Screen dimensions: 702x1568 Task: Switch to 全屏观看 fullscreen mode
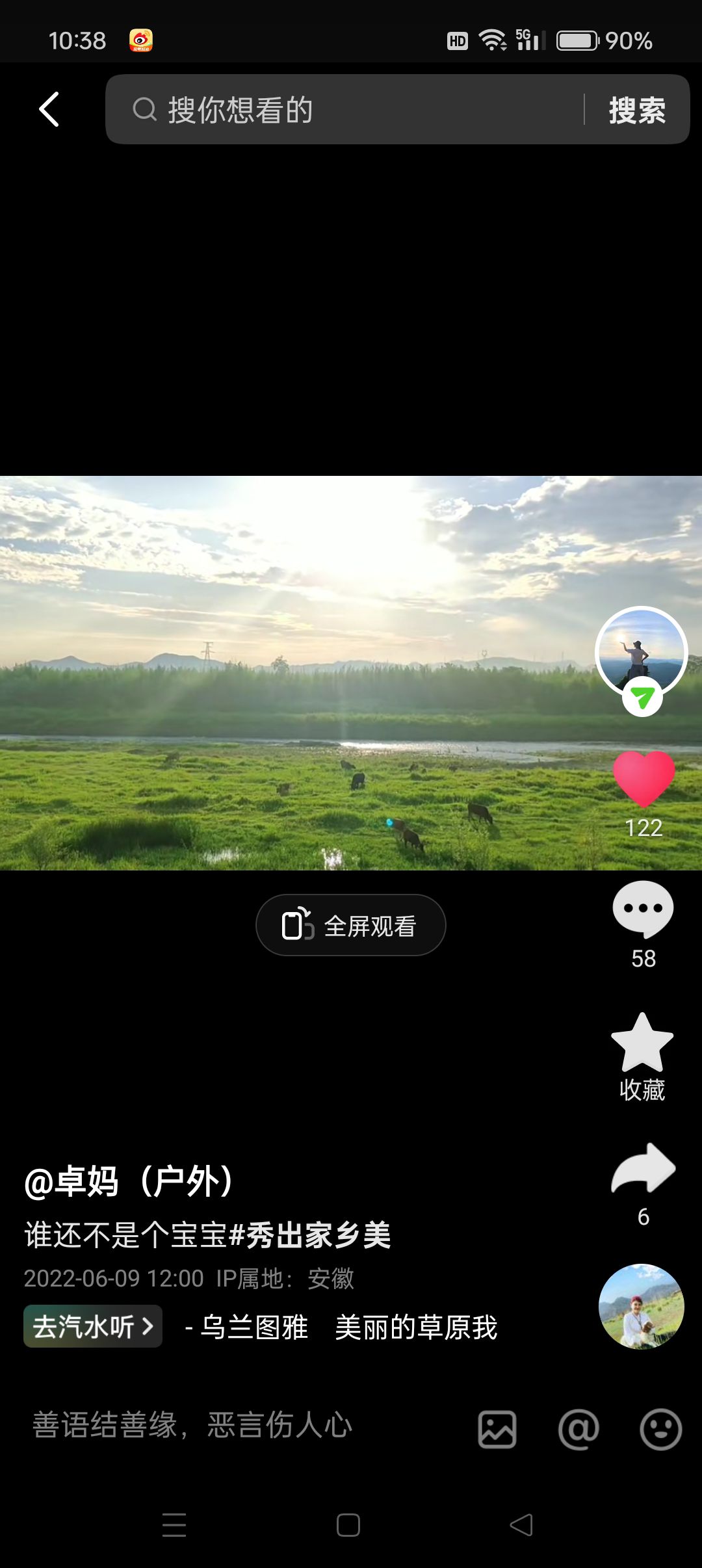pos(351,925)
